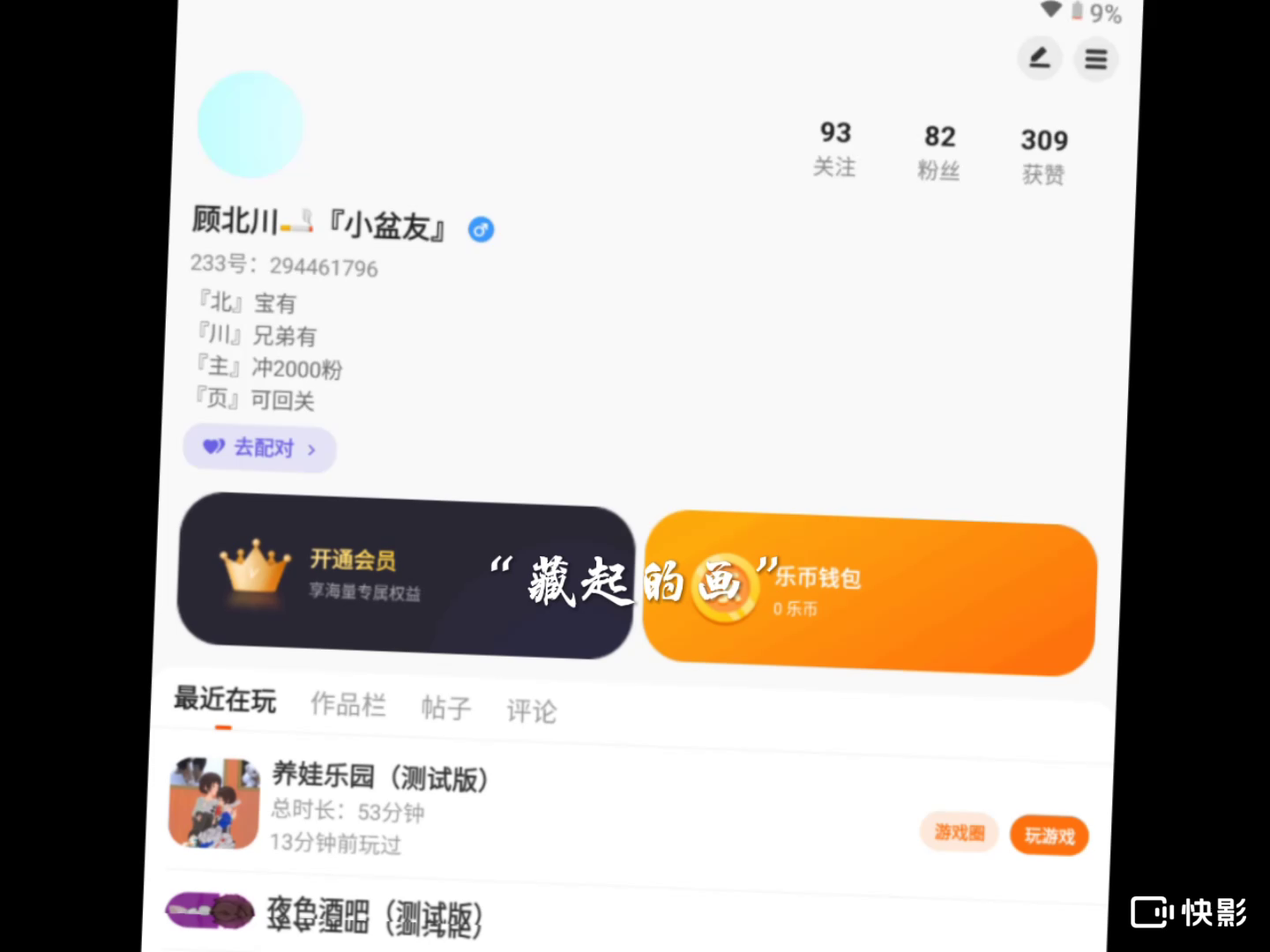Tap the 去配对 button

click(x=259, y=449)
